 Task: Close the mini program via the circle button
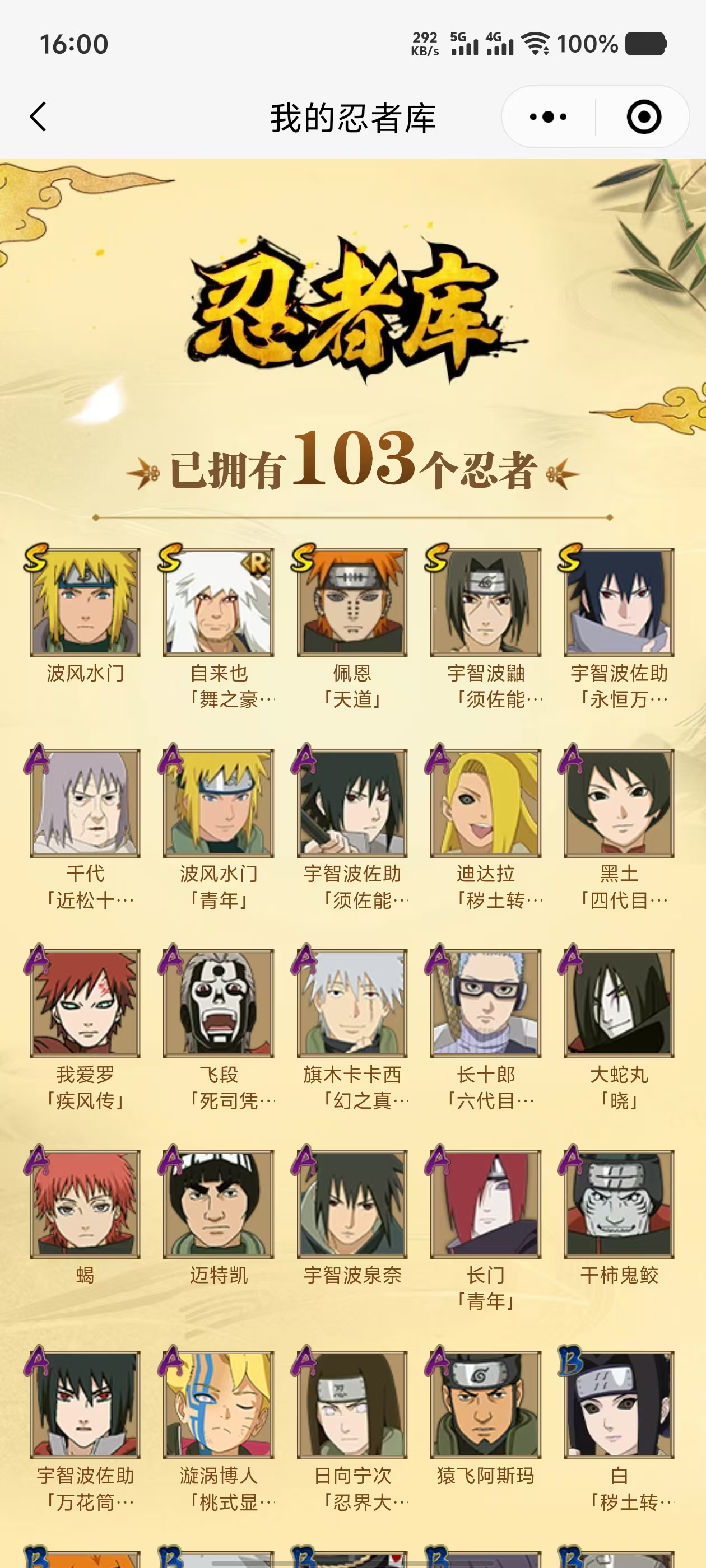point(643,117)
